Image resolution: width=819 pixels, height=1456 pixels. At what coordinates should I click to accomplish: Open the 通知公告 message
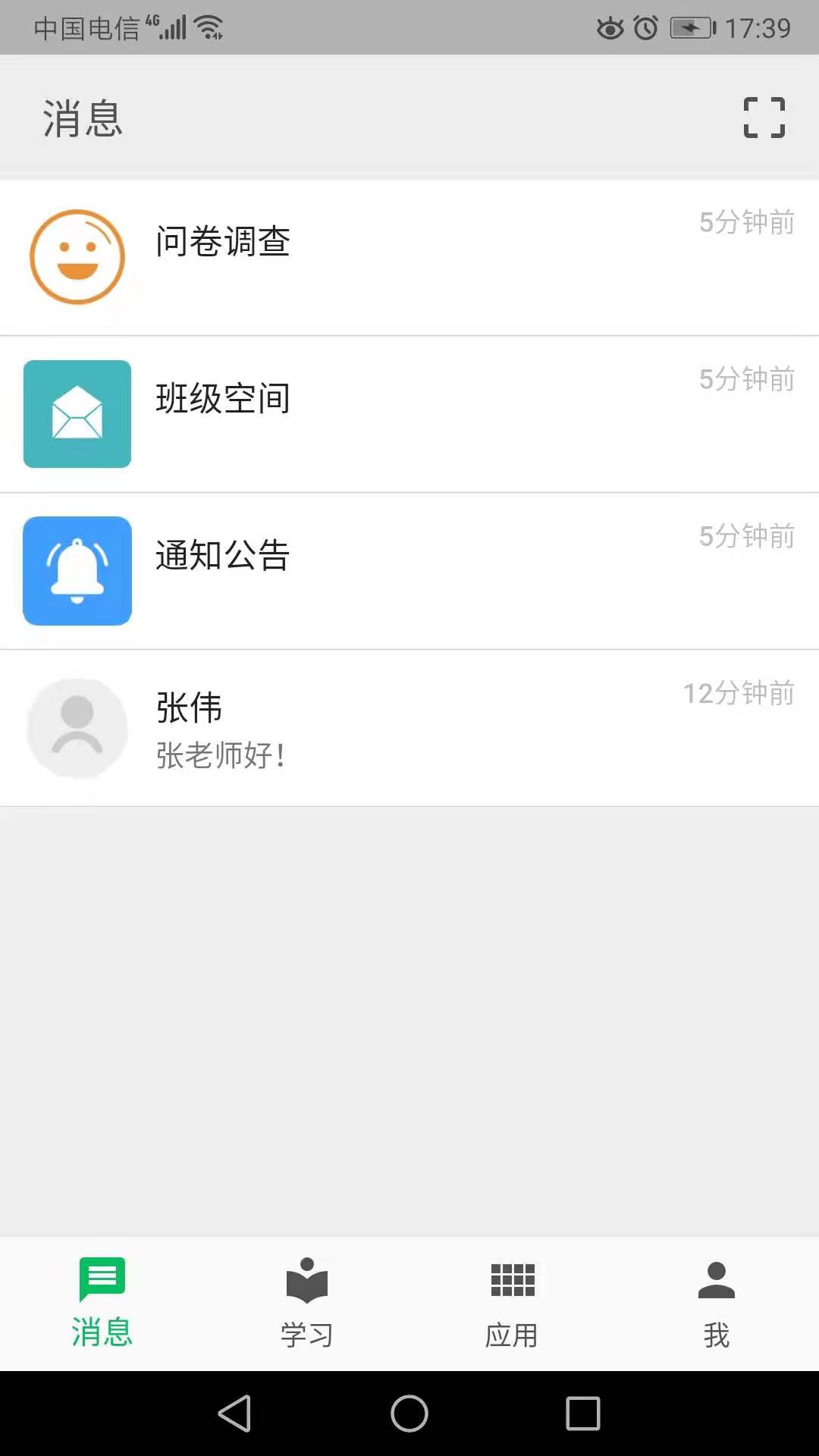tap(409, 571)
